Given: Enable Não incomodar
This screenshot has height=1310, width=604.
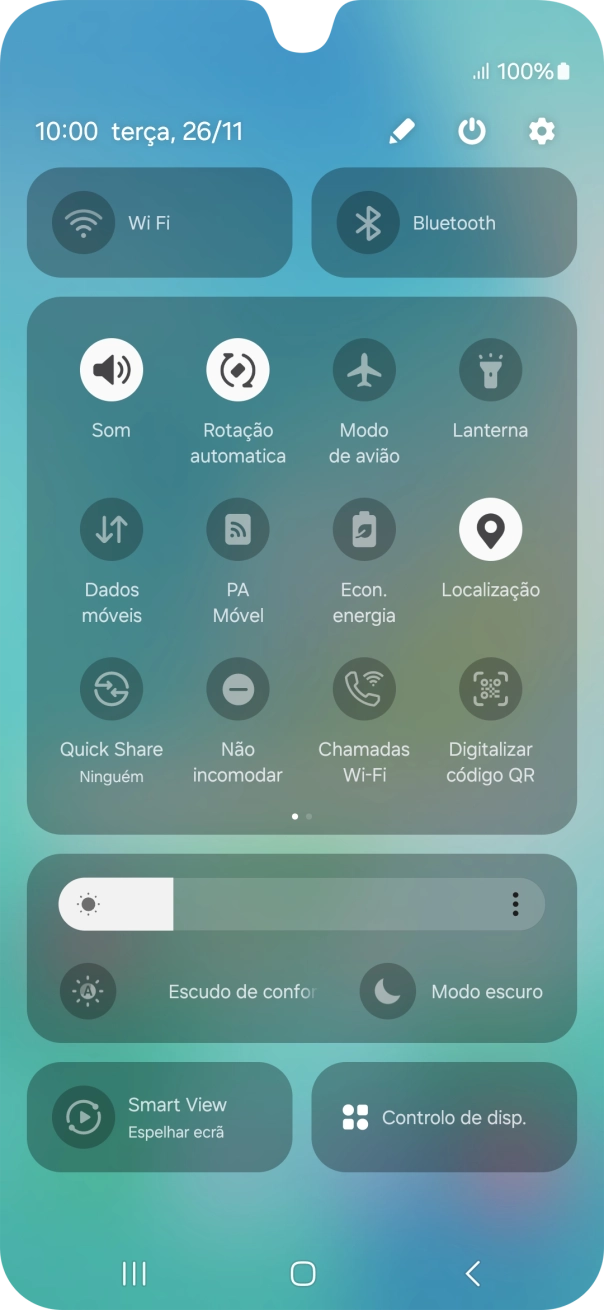Looking at the screenshot, I should (238, 689).
